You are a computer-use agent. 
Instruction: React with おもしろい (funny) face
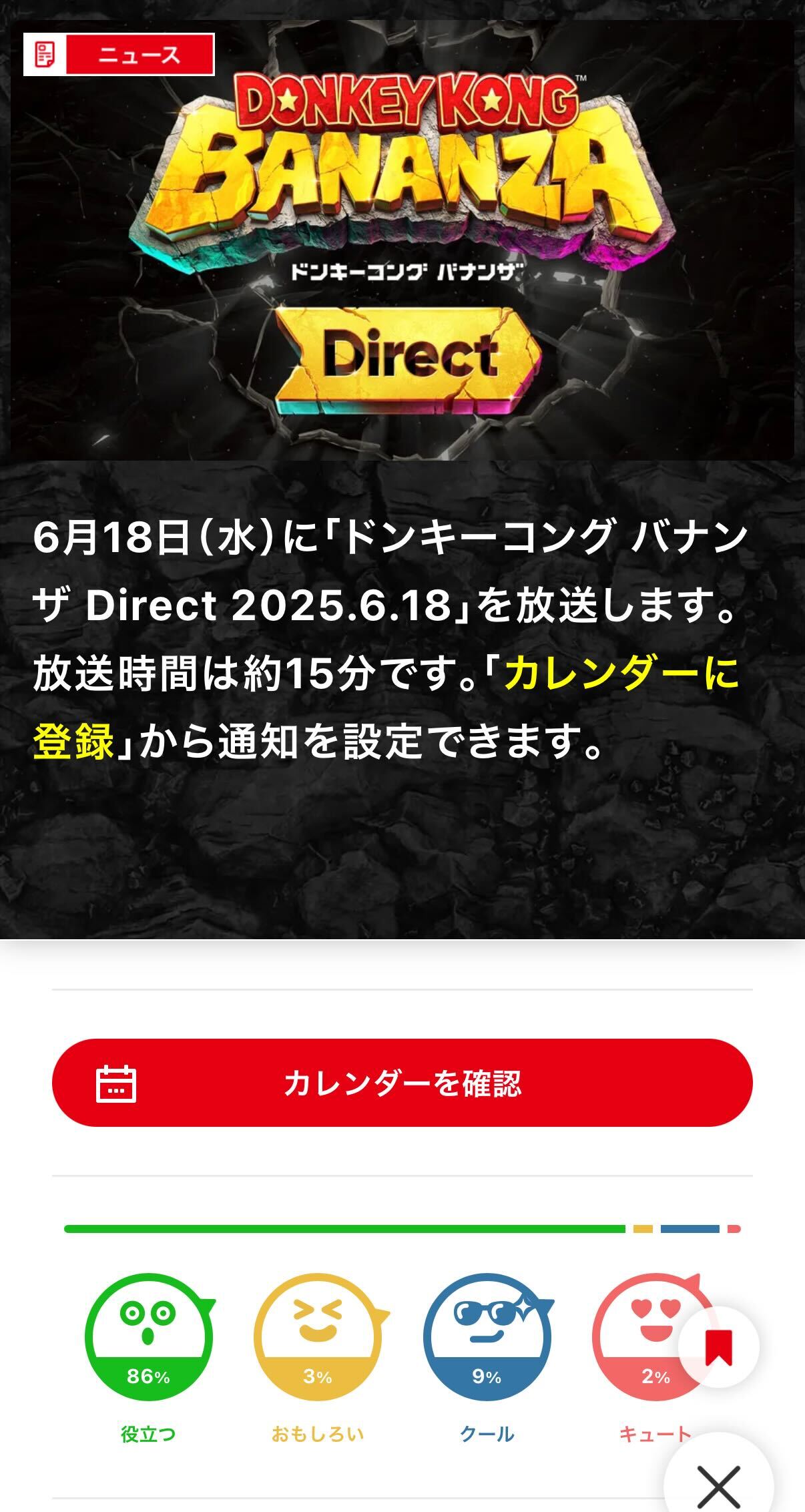[x=318, y=1337]
